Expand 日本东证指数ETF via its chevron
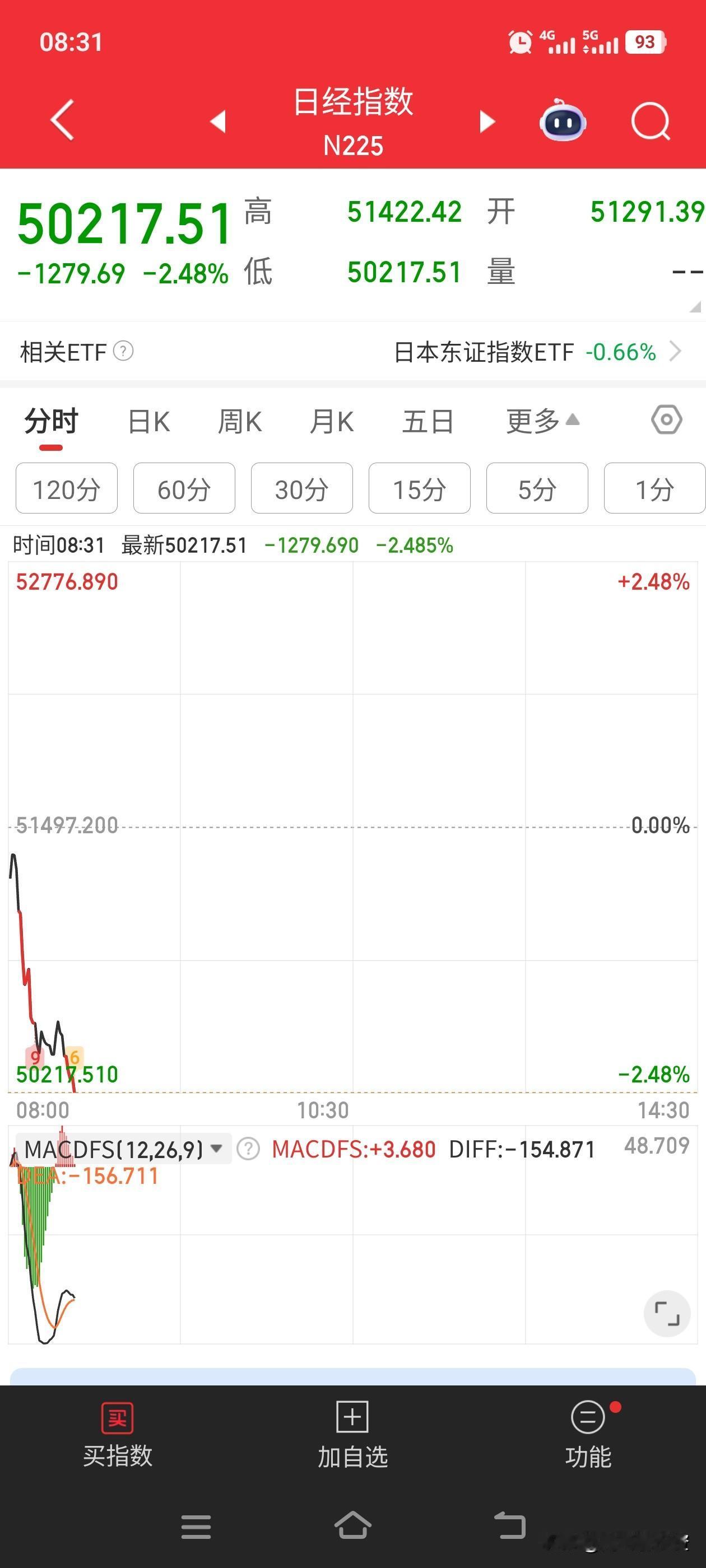The image size is (706, 1568). 678,352
